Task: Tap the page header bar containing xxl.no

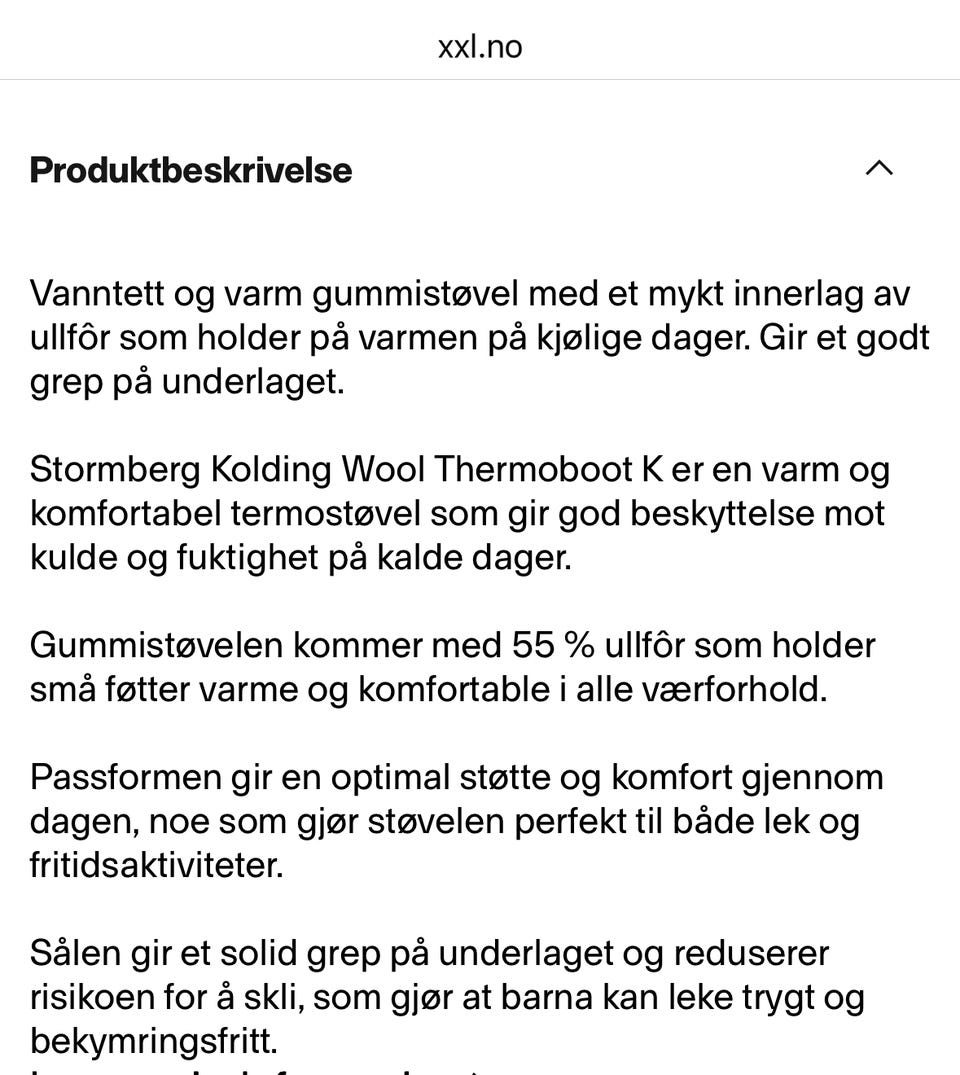Action: [x=479, y=46]
